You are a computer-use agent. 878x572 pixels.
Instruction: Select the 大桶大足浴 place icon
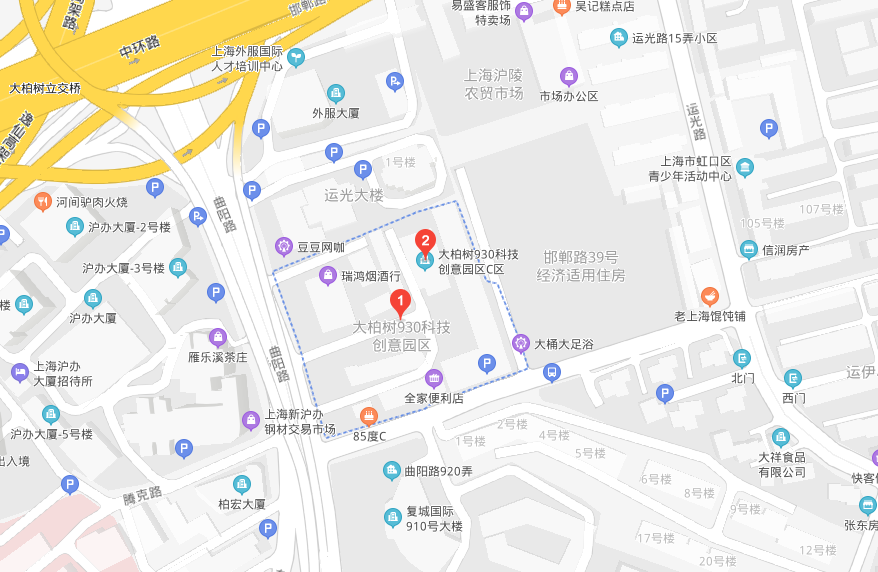(520, 343)
